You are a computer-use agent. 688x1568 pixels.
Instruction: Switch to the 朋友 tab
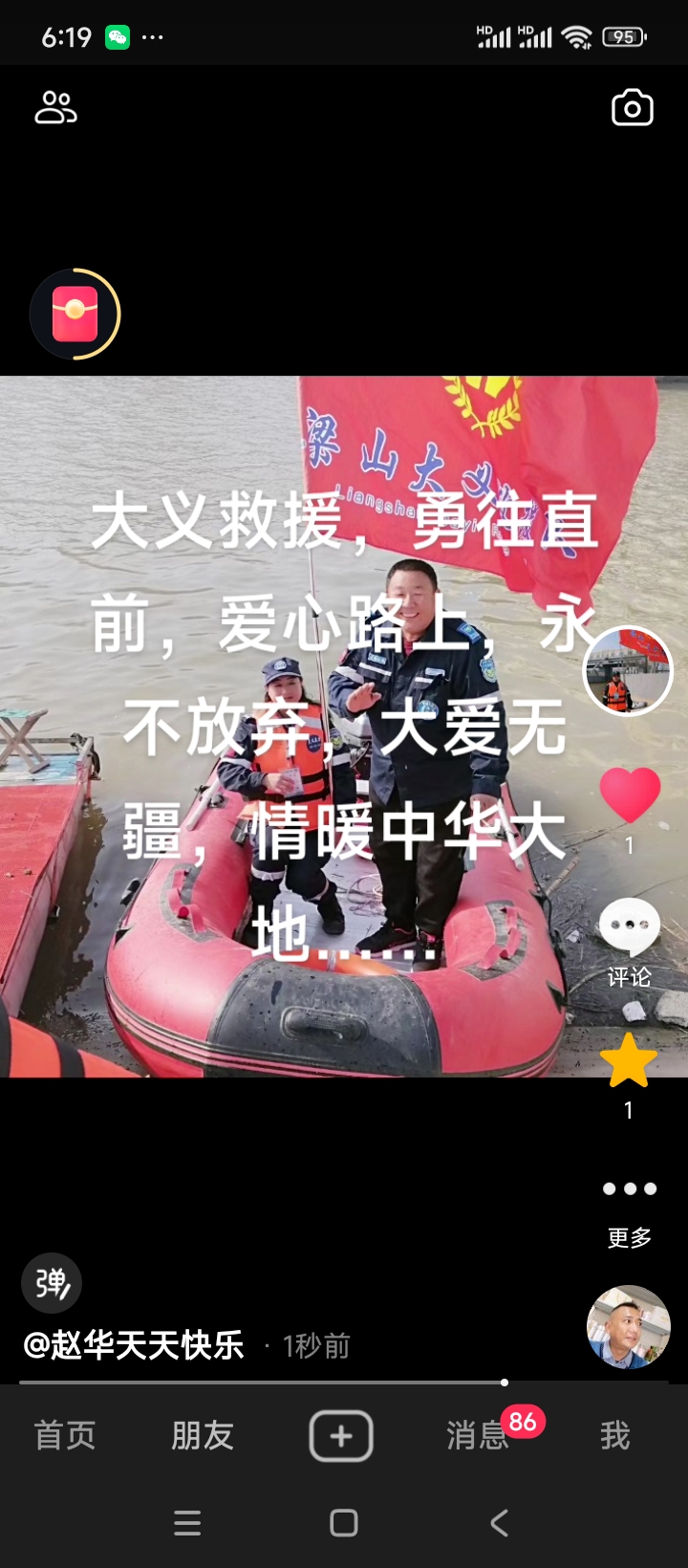[x=203, y=1435]
